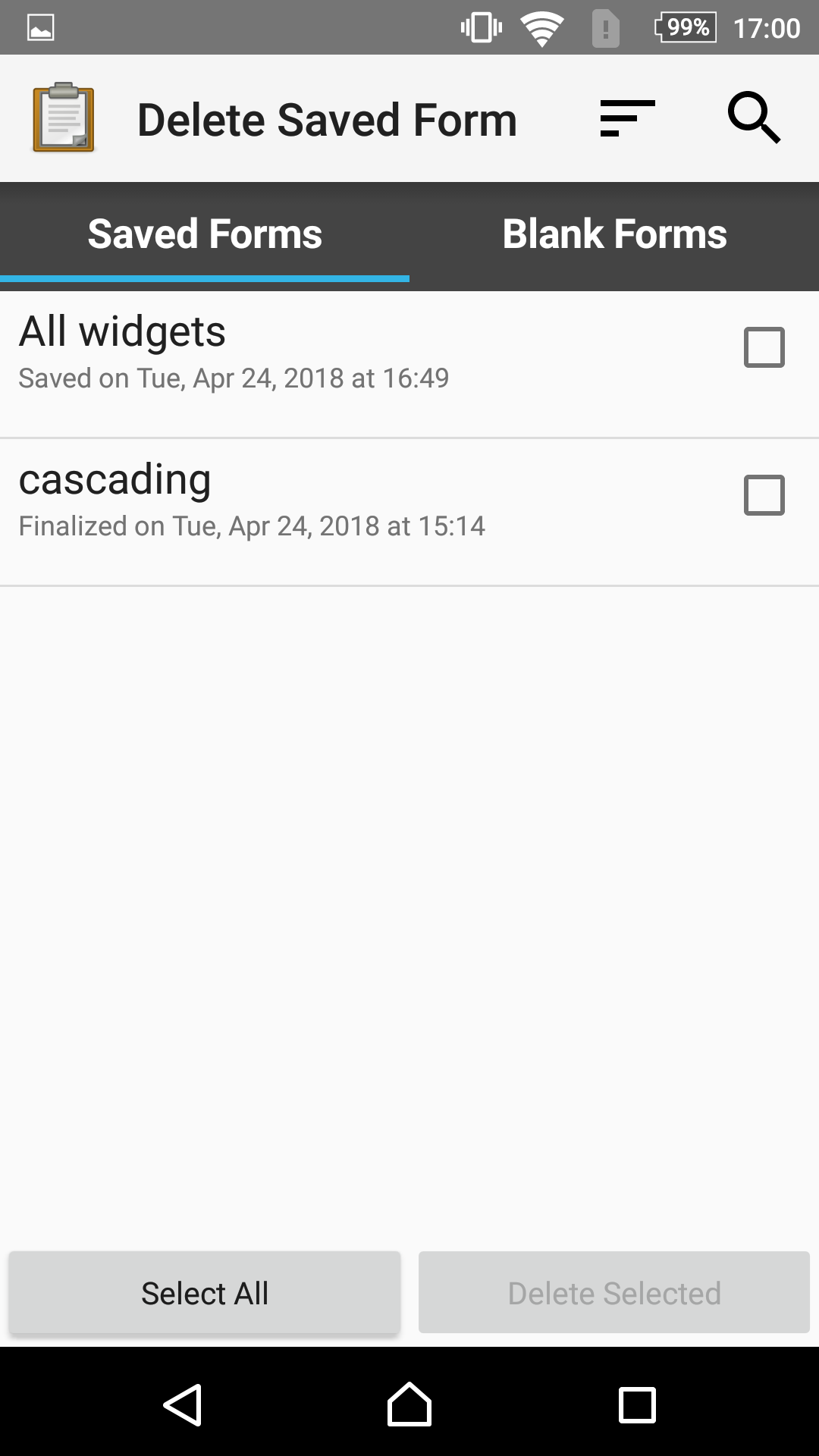819x1456 pixels.
Task: Stay on the Saved Forms tab
Action: pos(203,234)
